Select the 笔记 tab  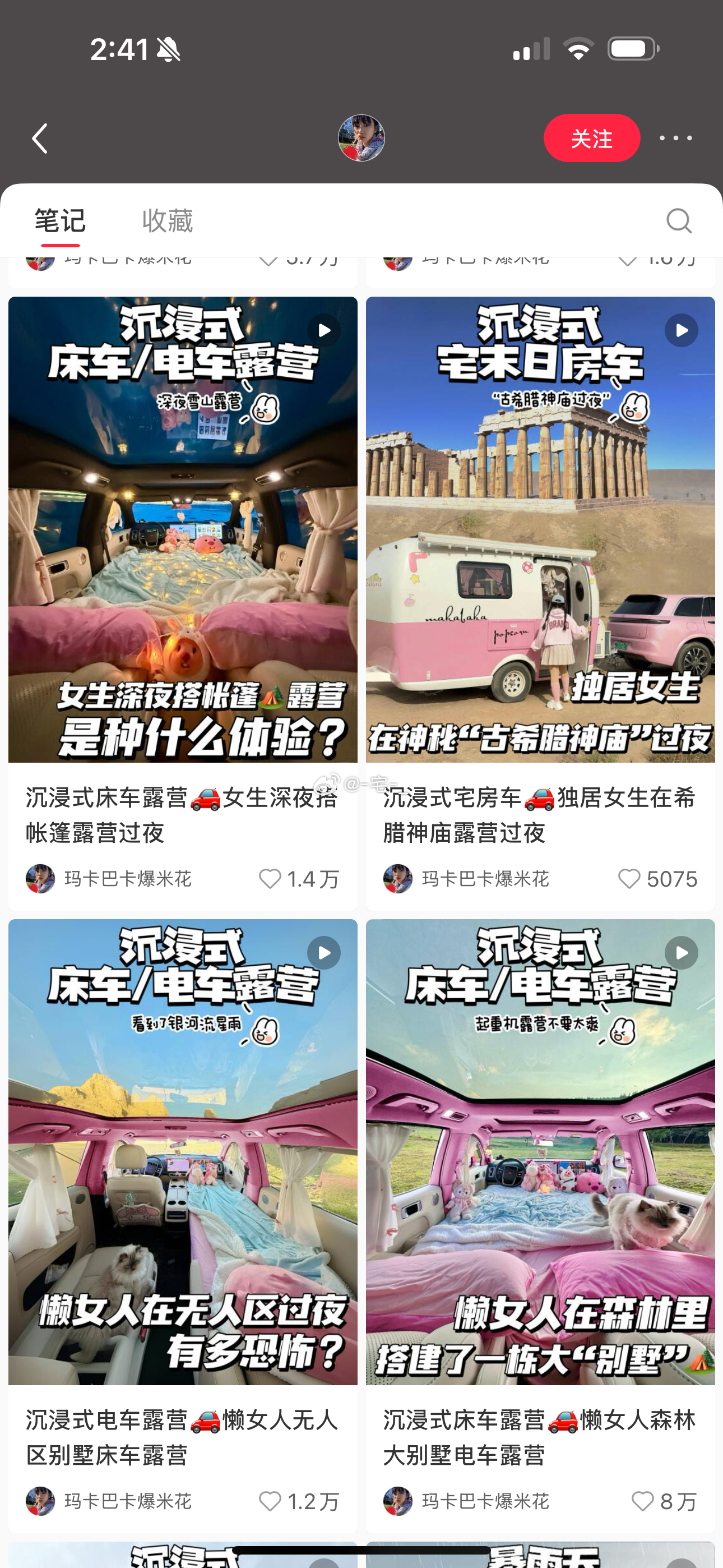click(x=61, y=221)
